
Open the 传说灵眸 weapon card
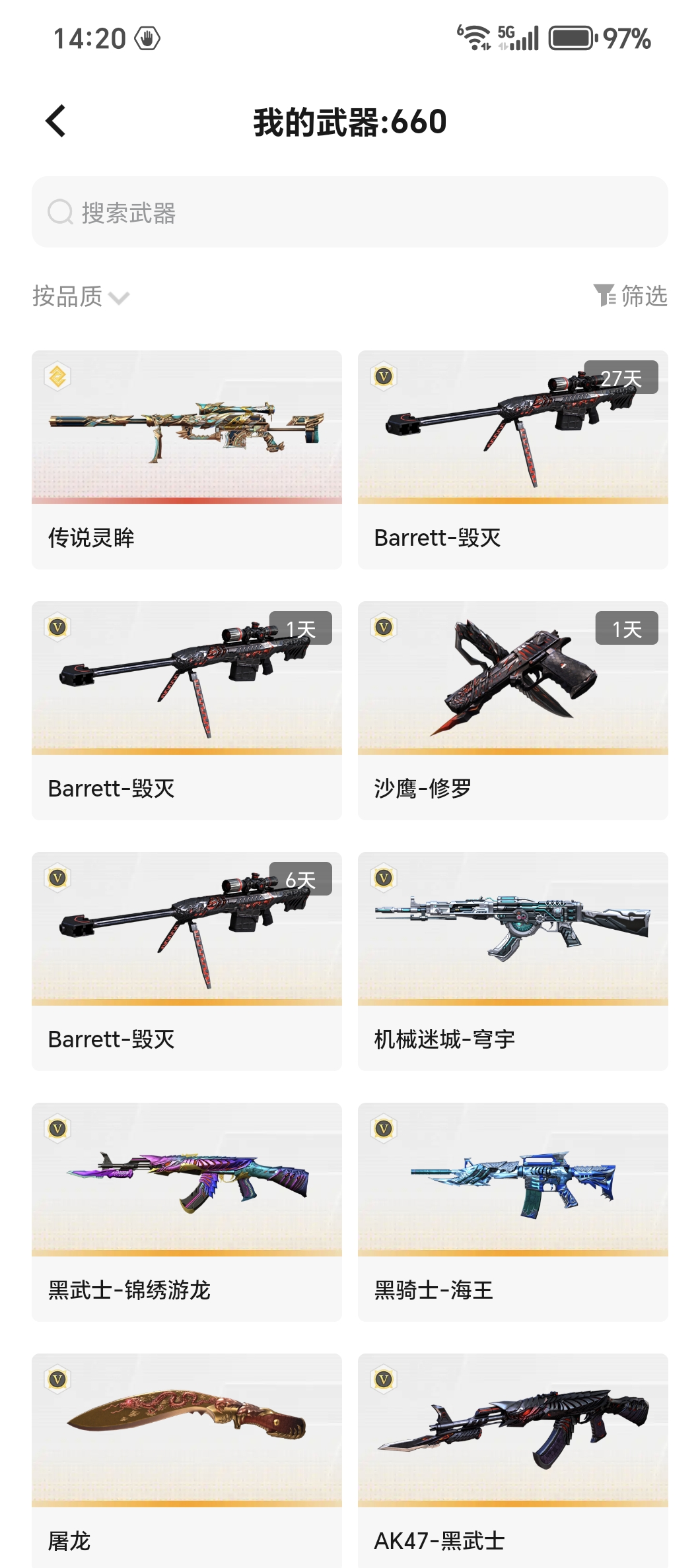coord(187,459)
